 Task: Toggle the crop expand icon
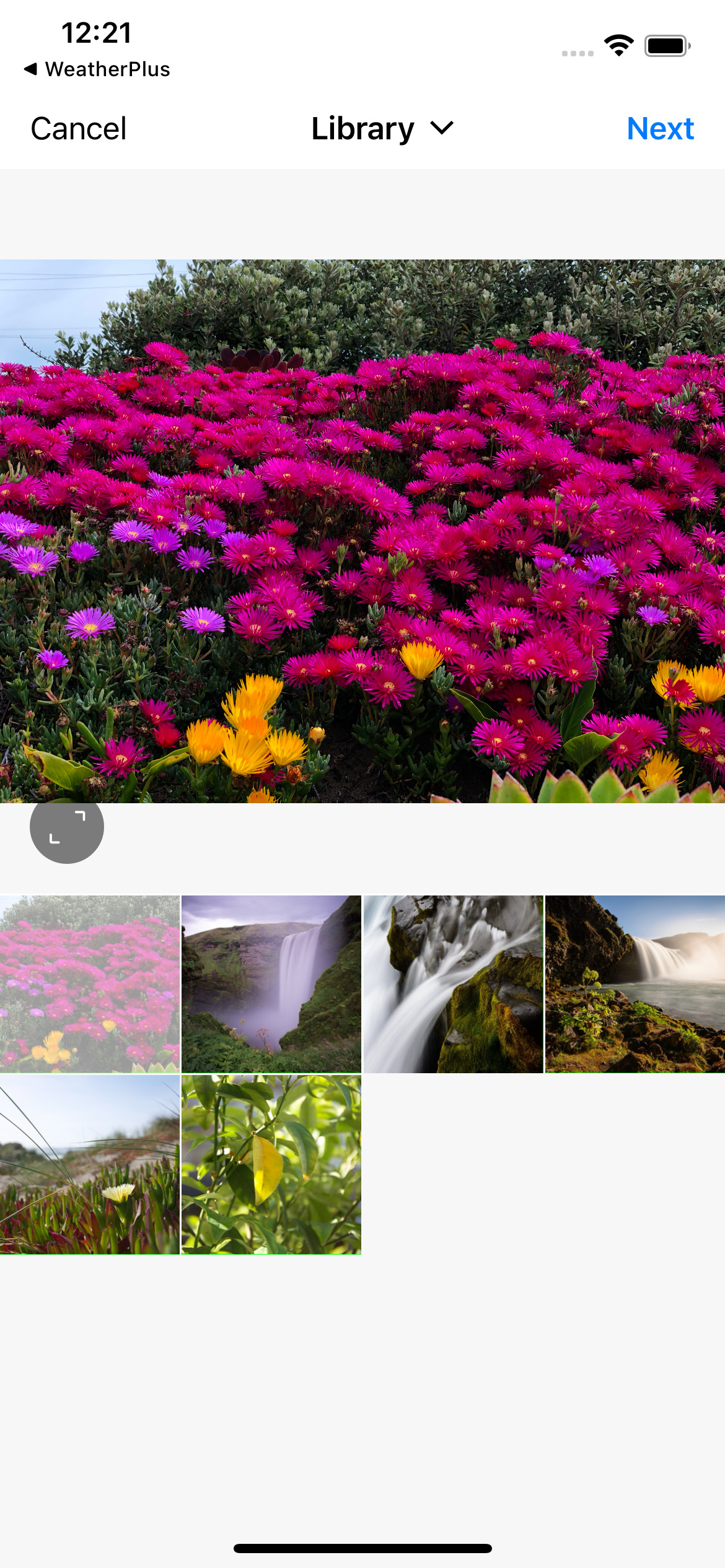[x=67, y=827]
